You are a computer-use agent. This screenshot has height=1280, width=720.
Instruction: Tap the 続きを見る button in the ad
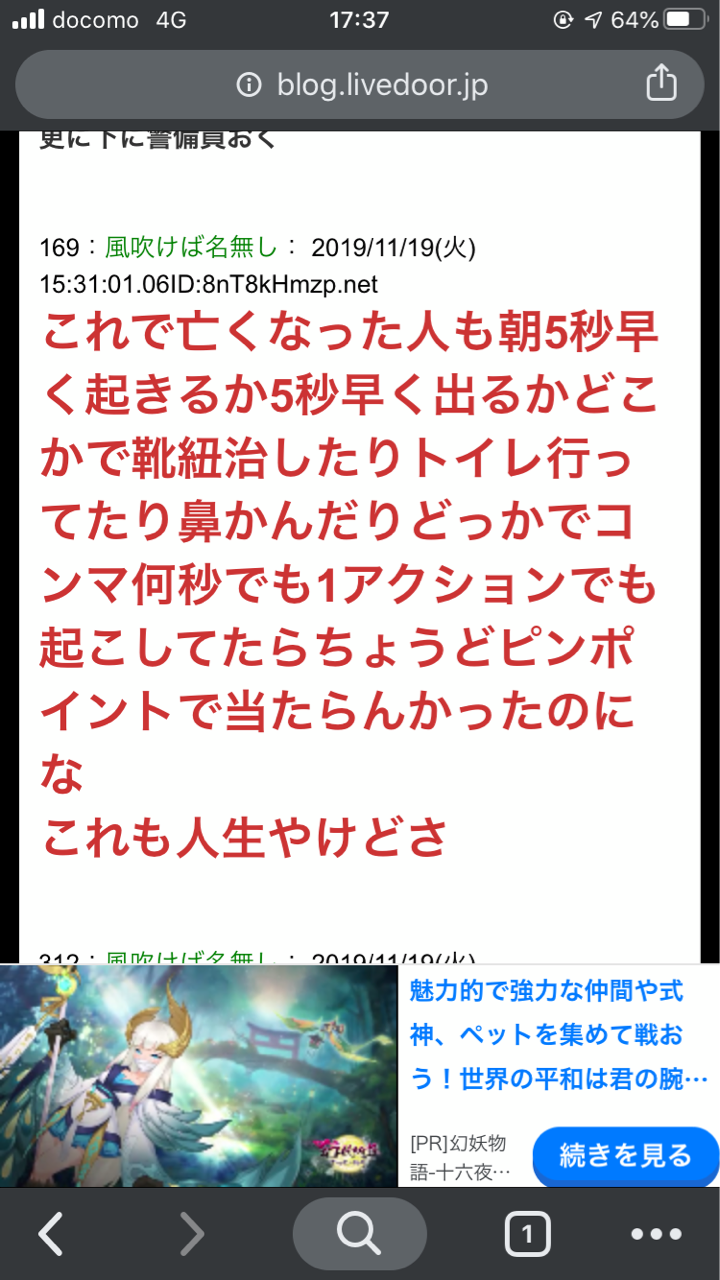(x=625, y=1156)
